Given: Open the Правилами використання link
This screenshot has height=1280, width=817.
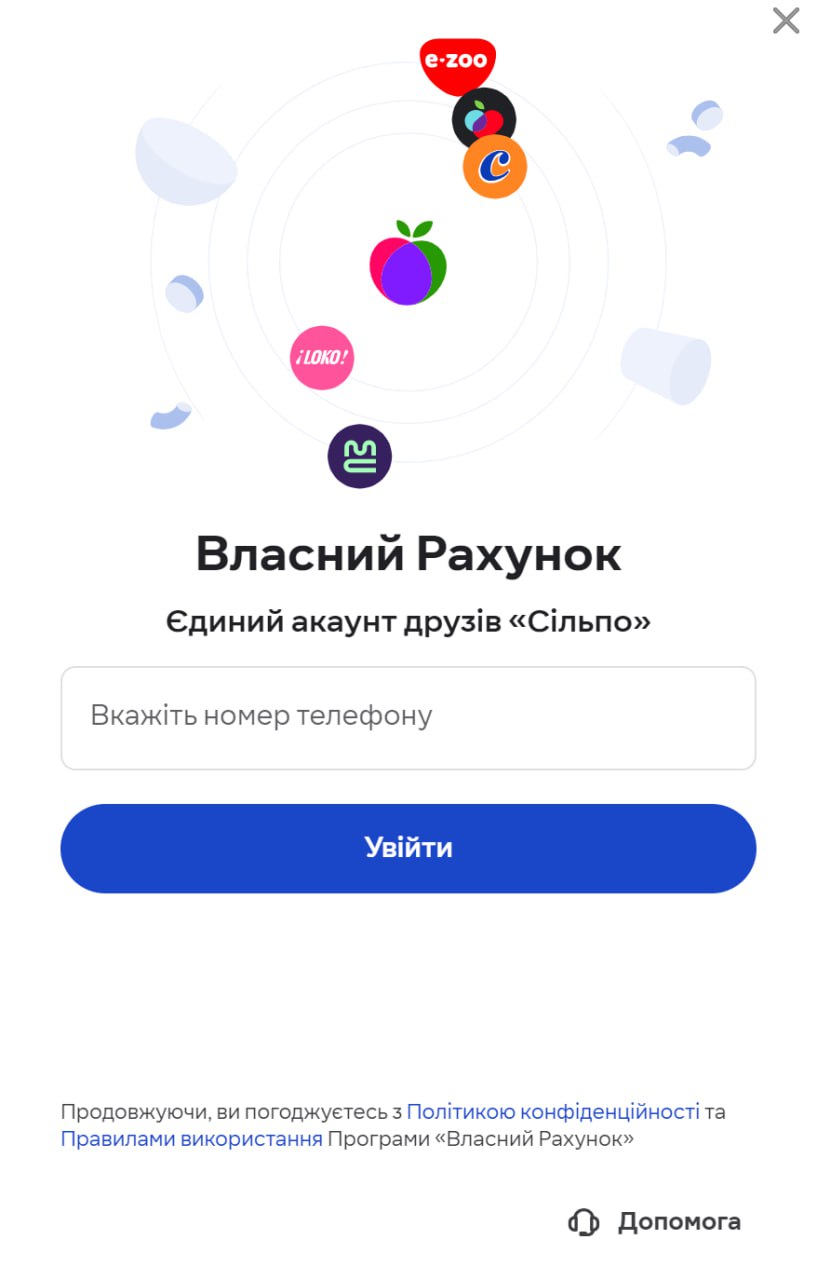Looking at the screenshot, I should (x=191, y=1139).
